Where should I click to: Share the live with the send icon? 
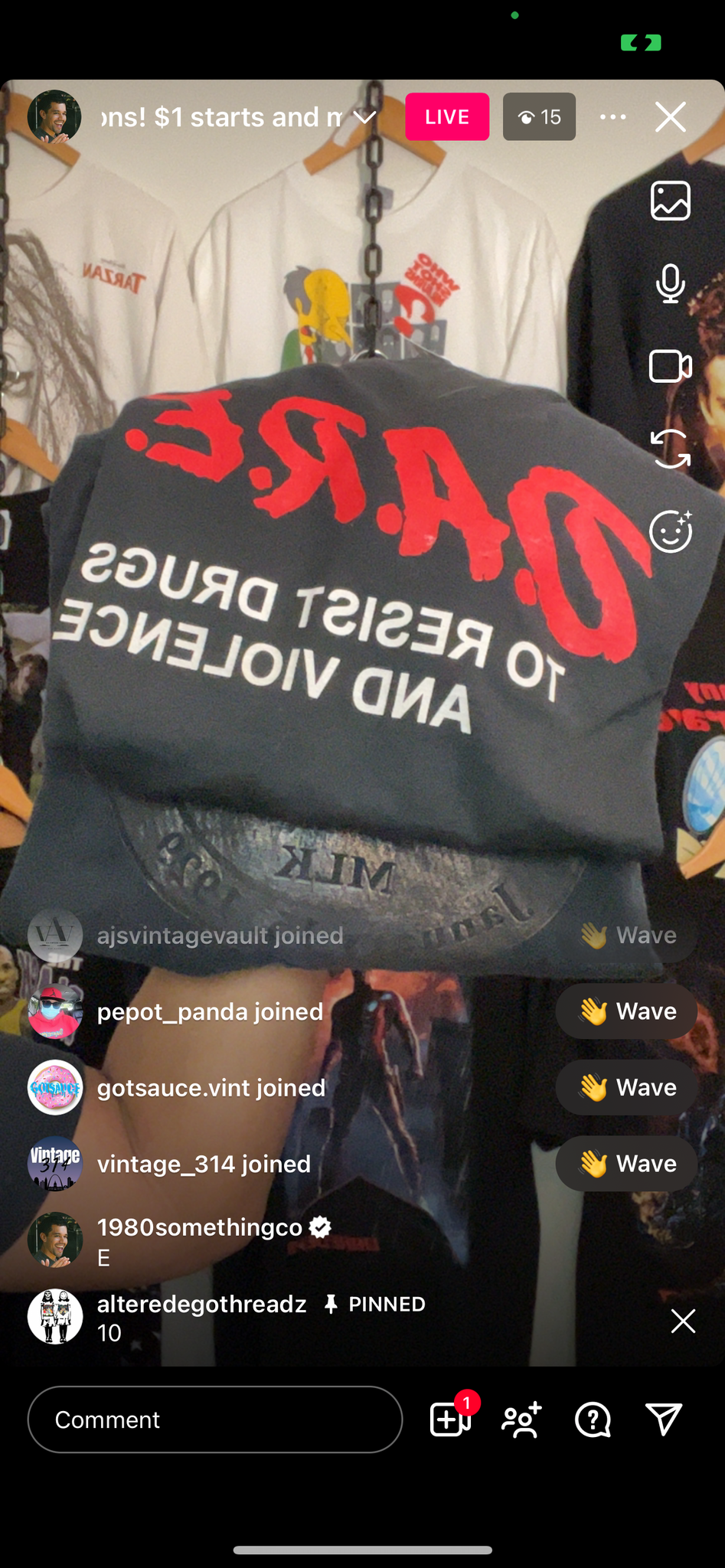[664, 1419]
